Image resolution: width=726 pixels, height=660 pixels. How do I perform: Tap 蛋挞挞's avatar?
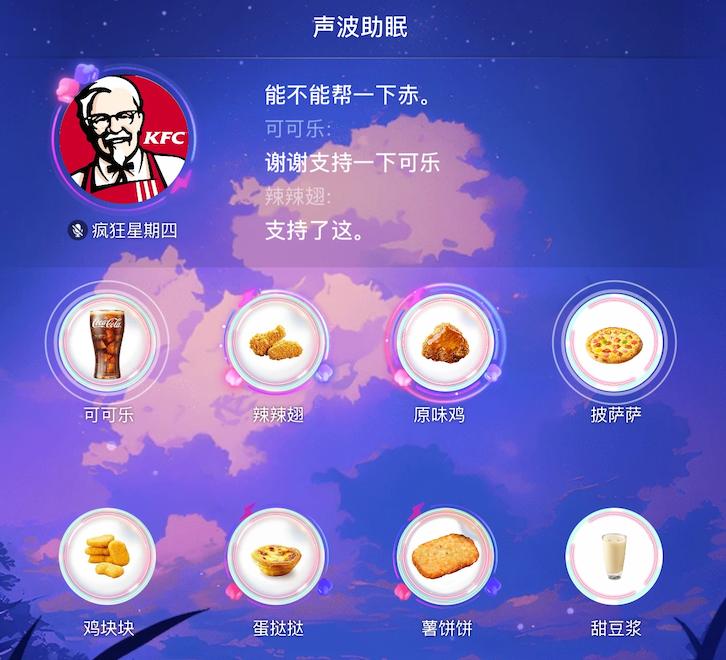pyautogui.click(x=277, y=556)
